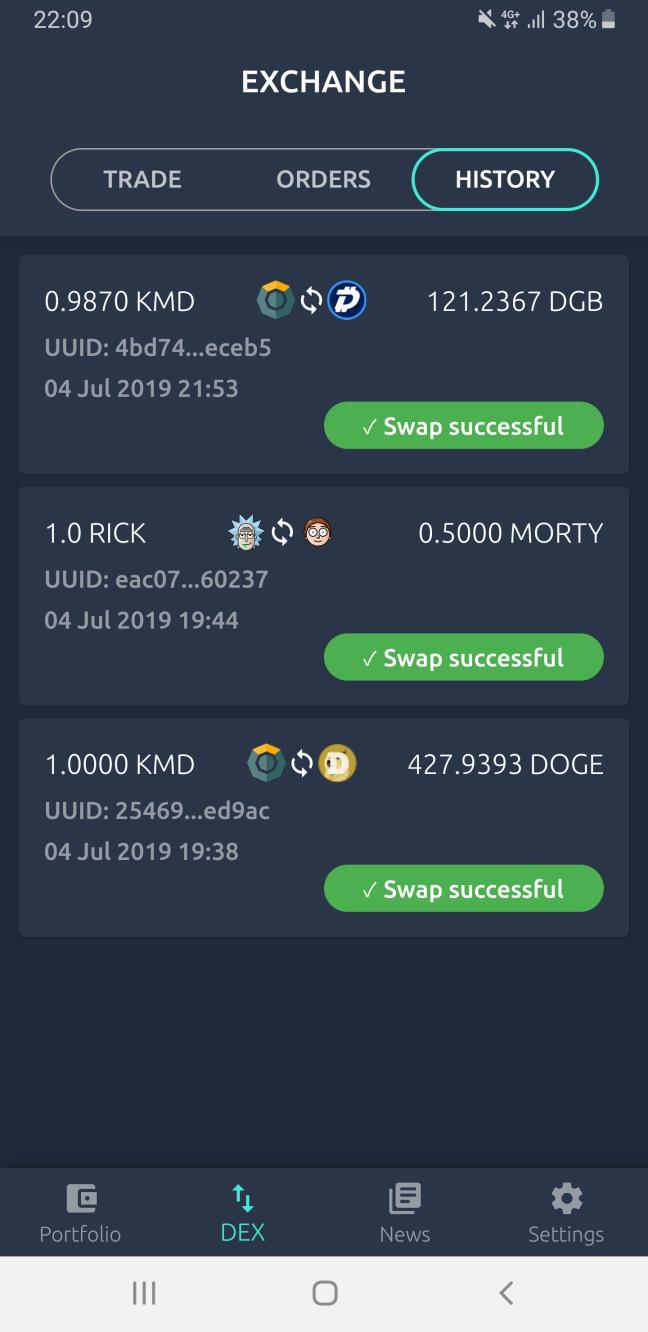Viewport: 648px width, 1332px height.
Task: Open the News tab
Action: pyautogui.click(x=405, y=1213)
